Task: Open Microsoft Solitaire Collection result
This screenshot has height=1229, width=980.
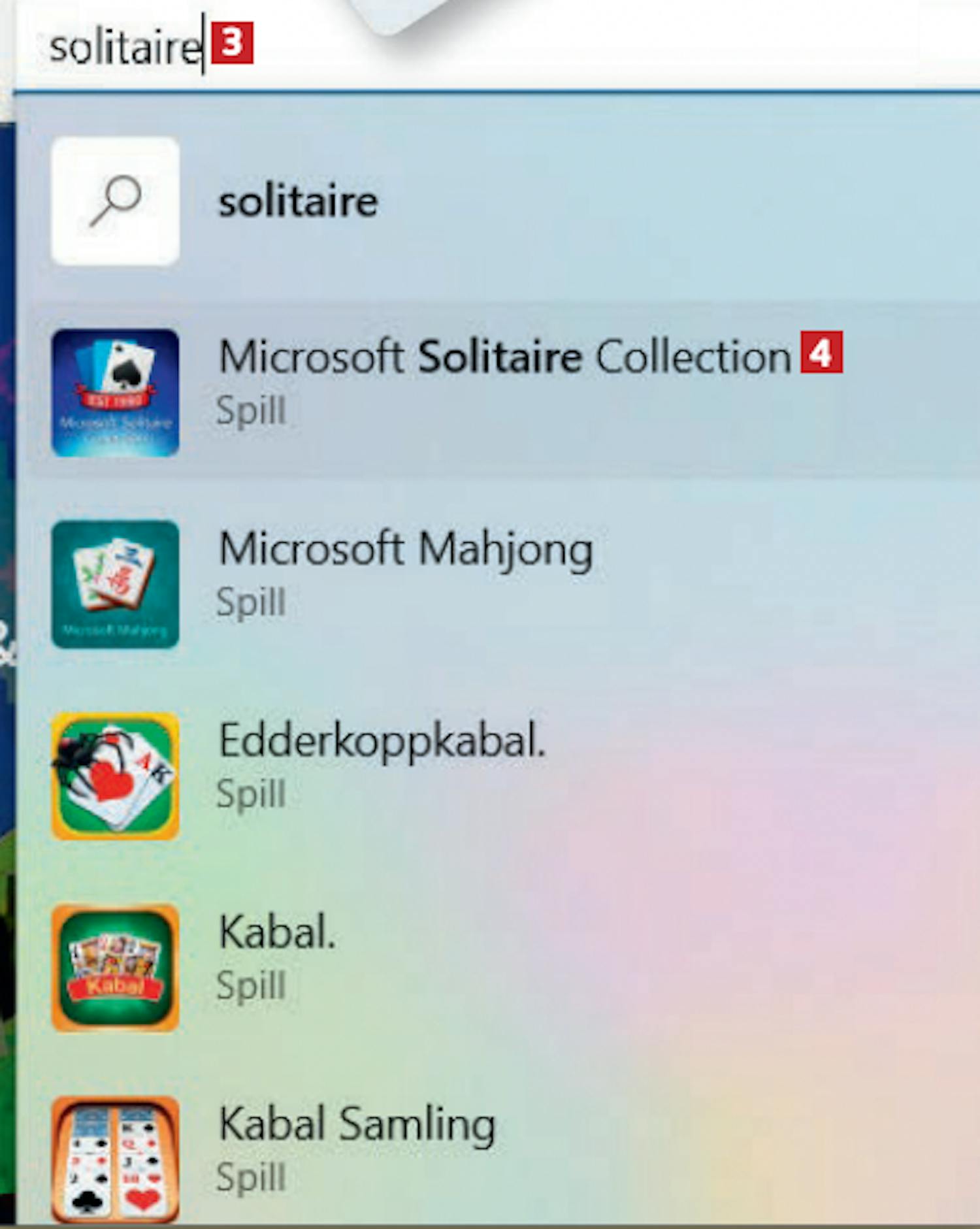Action: pos(503,357)
